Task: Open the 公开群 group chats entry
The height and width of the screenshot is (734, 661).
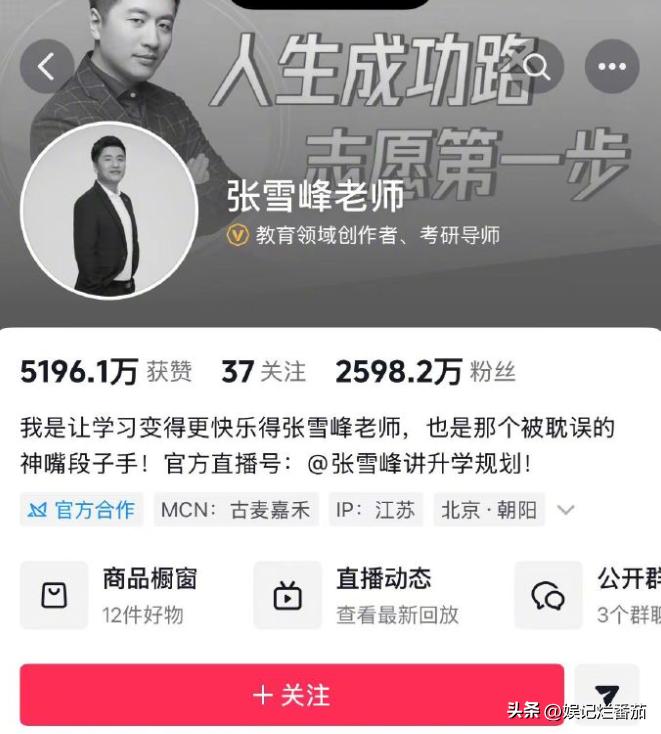Action: pyautogui.click(x=590, y=594)
